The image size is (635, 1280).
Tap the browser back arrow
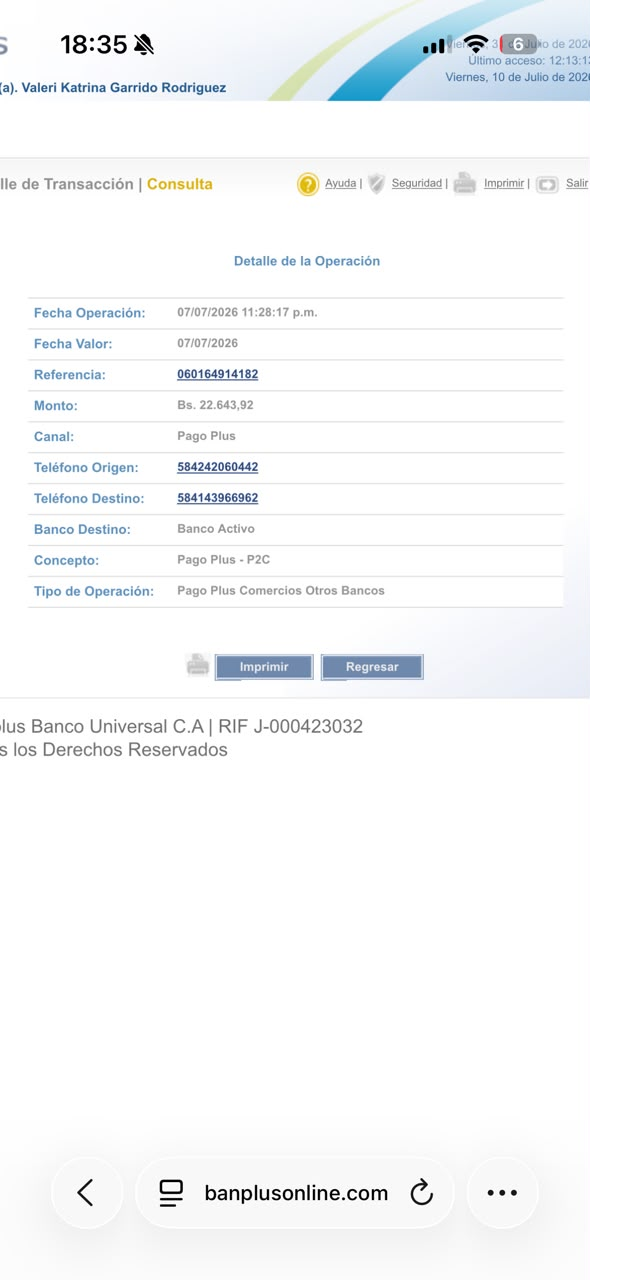point(86,1192)
